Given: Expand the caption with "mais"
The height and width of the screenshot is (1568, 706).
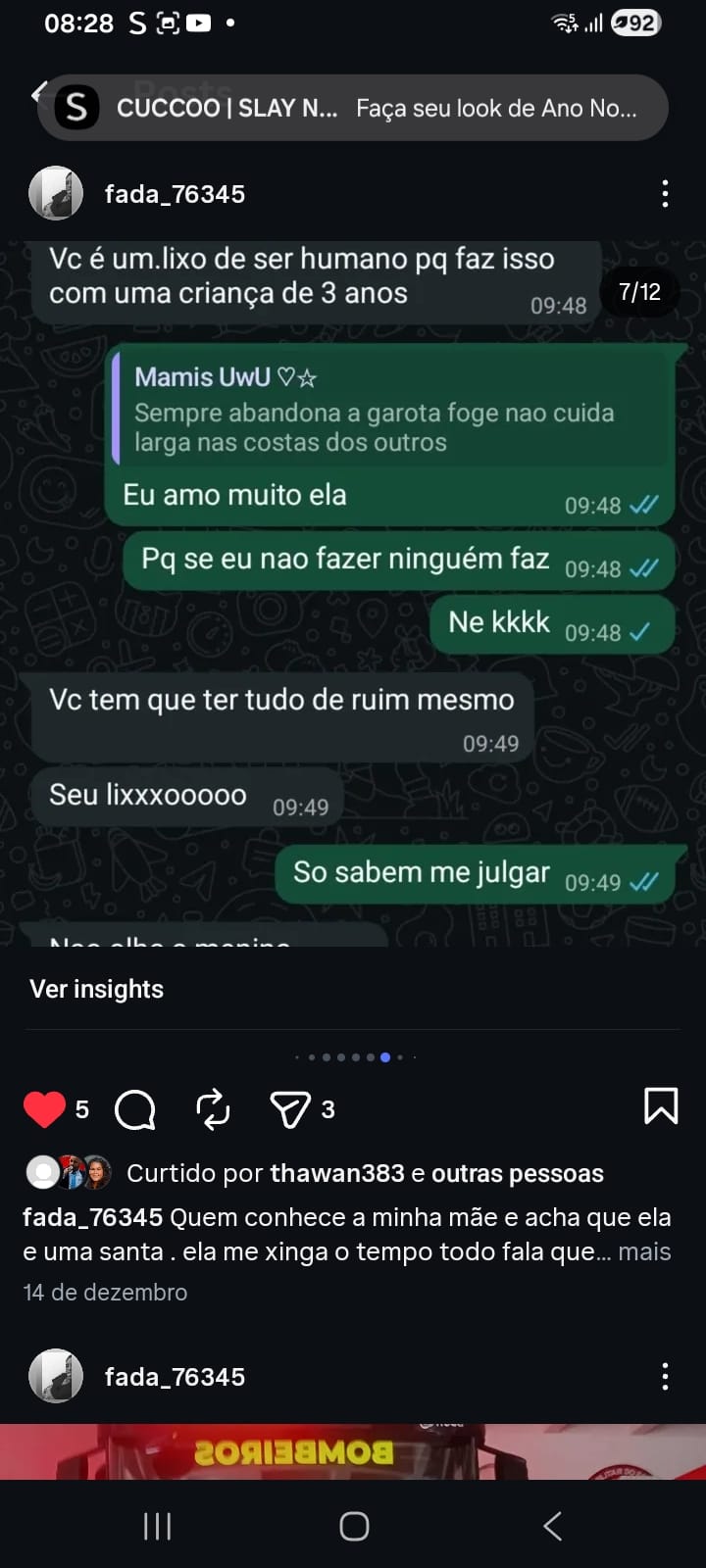Looking at the screenshot, I should coord(644,1251).
